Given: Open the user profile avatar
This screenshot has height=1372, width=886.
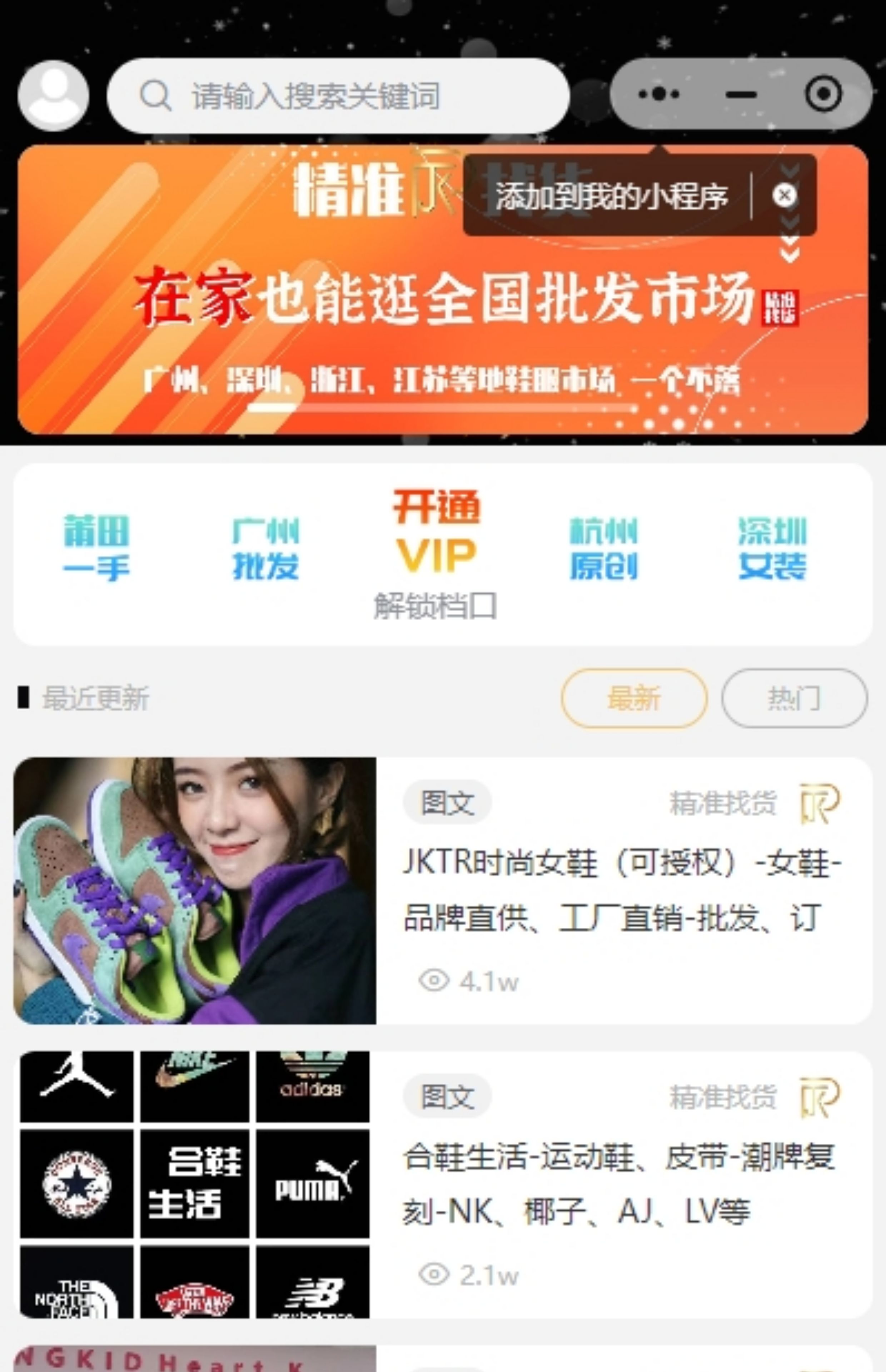Looking at the screenshot, I should [x=53, y=95].
